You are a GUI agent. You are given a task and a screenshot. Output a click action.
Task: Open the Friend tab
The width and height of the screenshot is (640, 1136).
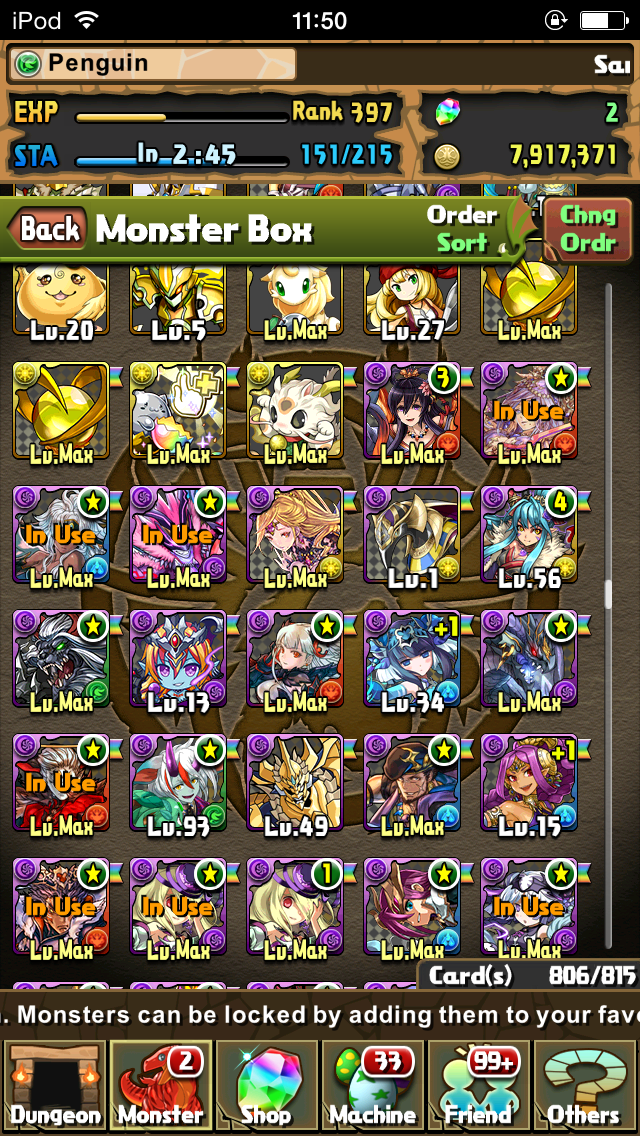point(478,1085)
